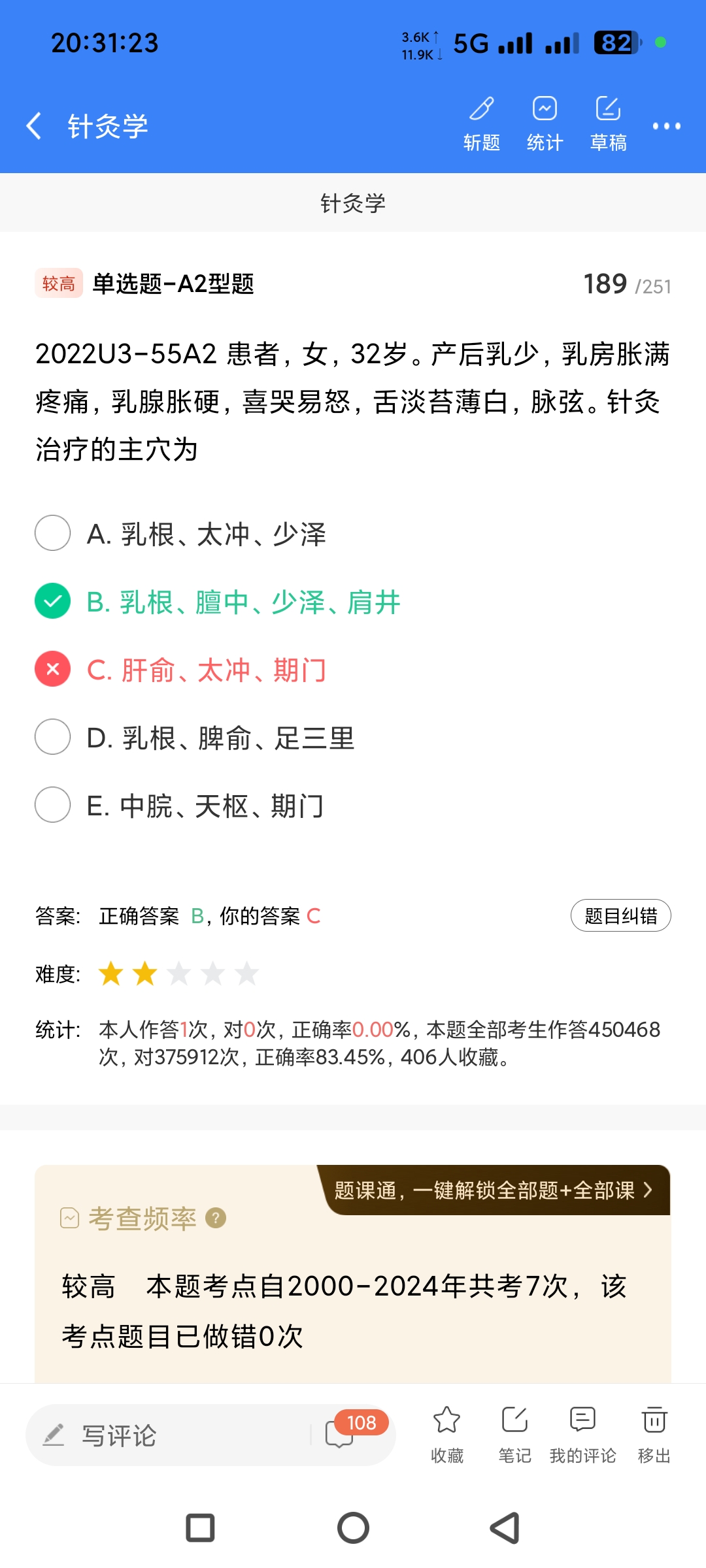Open 我的评论
The width and height of the screenshot is (706, 1568).
tap(582, 1434)
